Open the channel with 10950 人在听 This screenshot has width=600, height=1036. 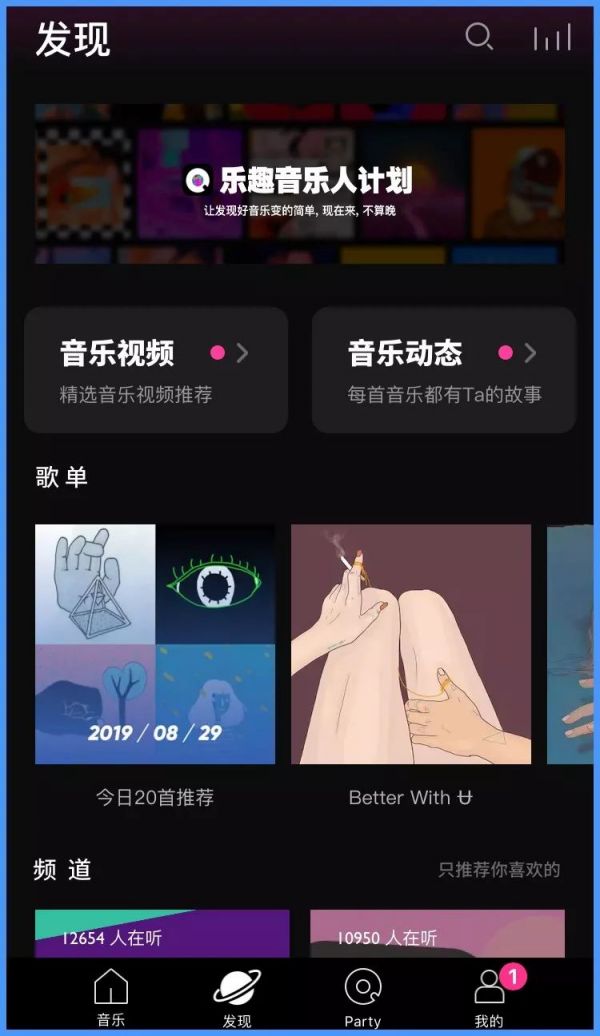point(437,933)
